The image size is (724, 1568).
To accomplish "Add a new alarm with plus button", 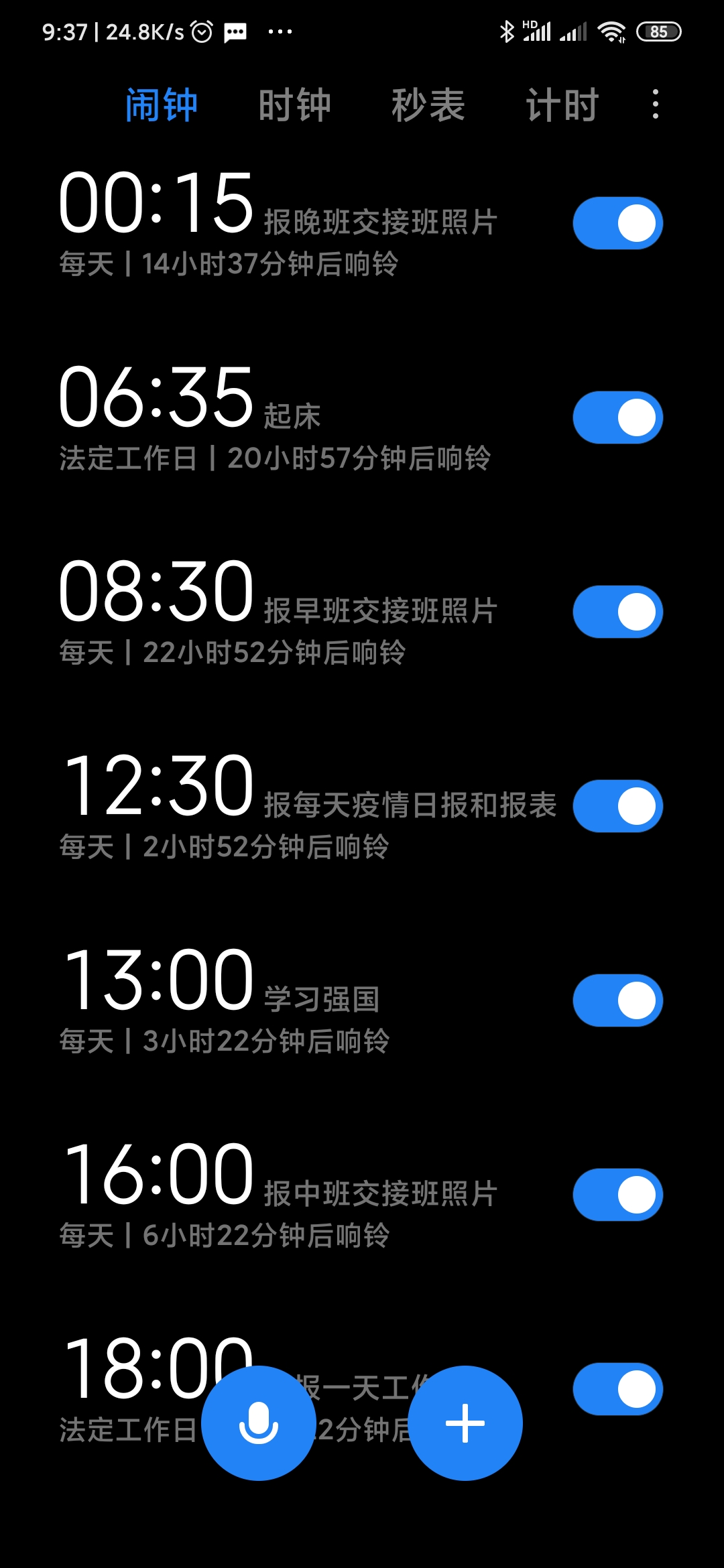I will 465,1423.
